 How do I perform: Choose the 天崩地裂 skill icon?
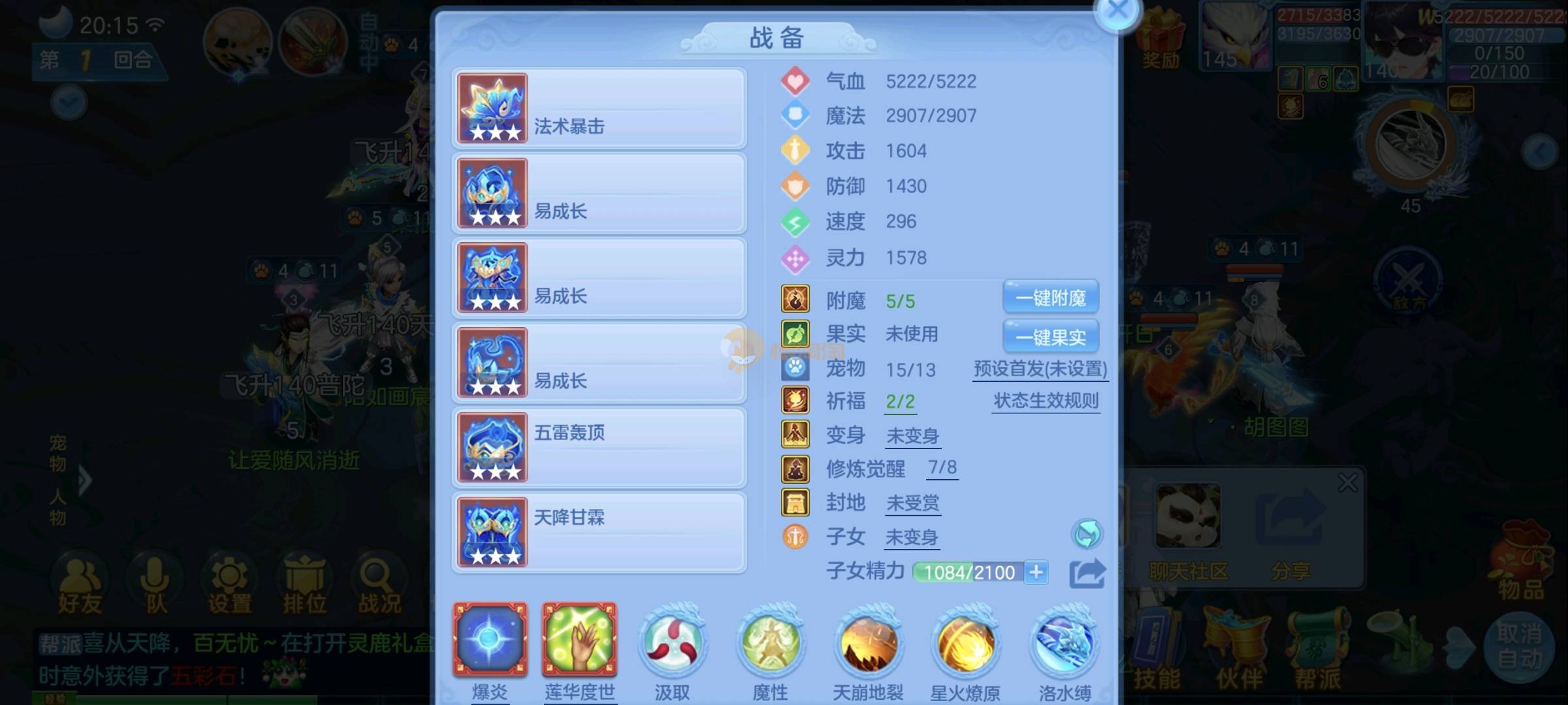coord(868,643)
